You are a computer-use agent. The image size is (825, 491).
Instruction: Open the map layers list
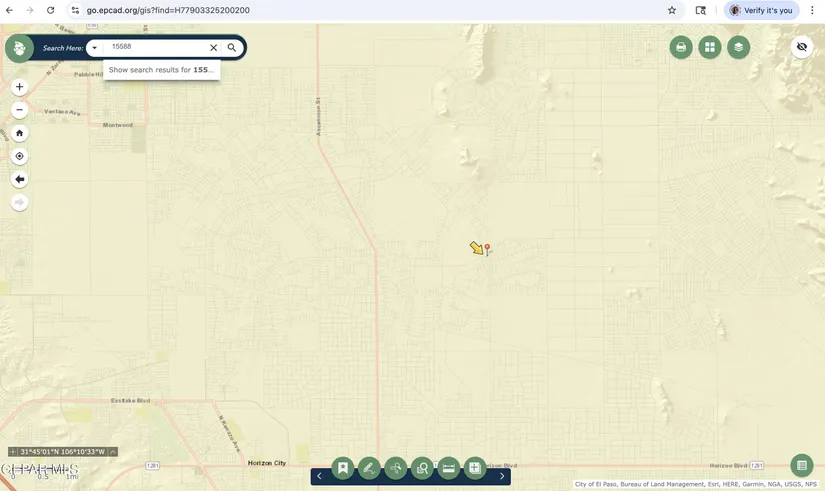click(x=739, y=47)
